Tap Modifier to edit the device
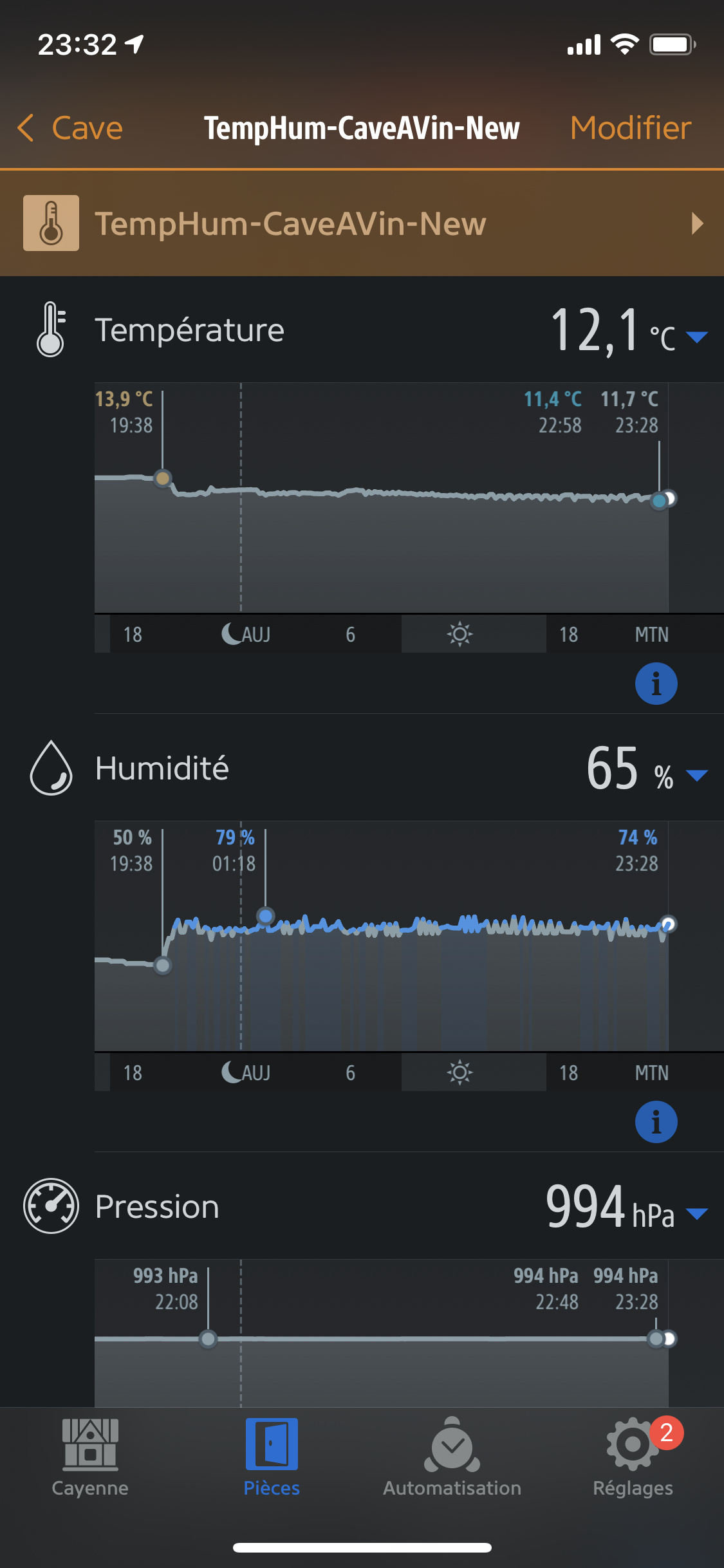The image size is (724, 1568). point(631,127)
